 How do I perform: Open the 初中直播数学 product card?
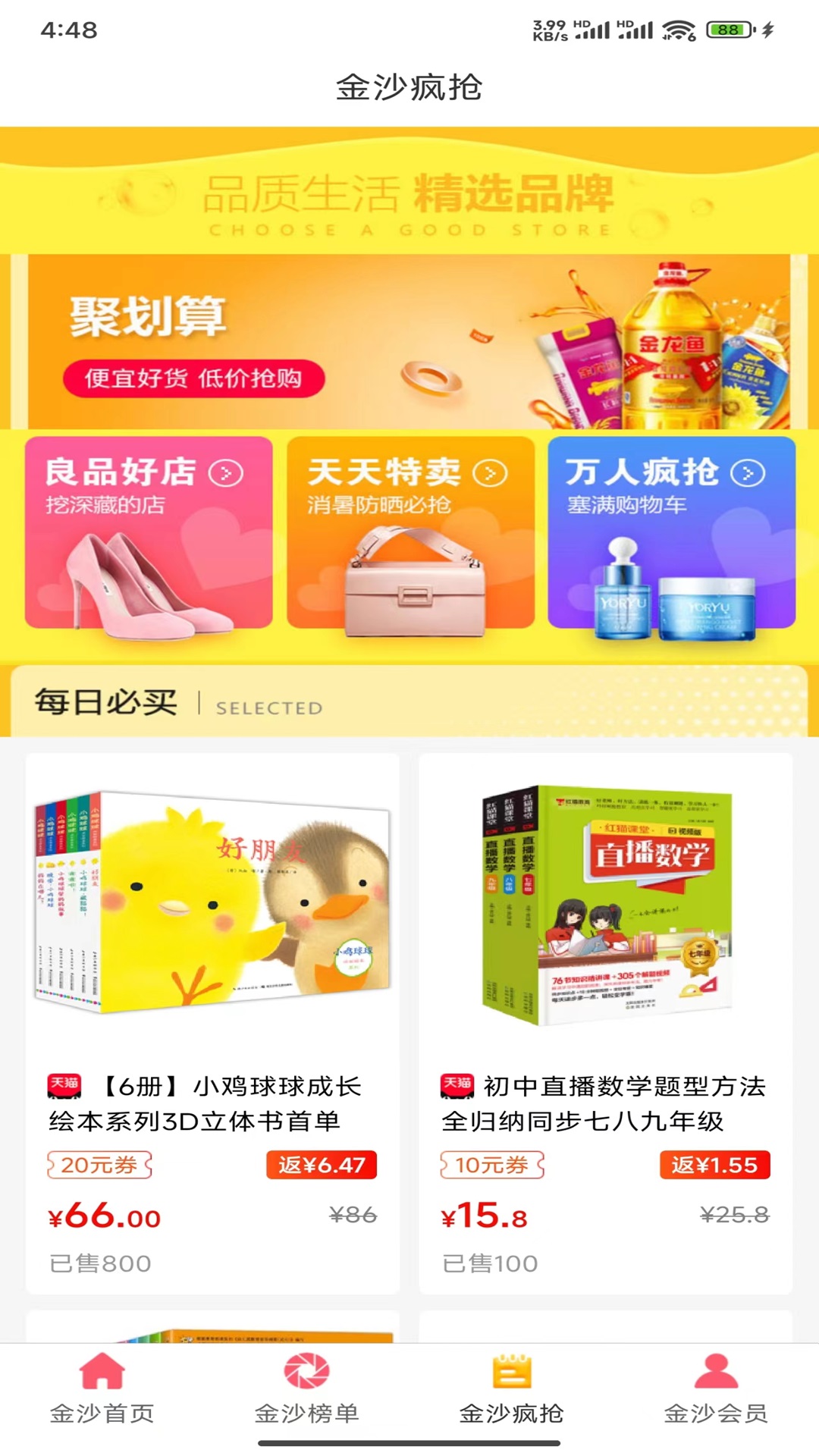[605, 1024]
